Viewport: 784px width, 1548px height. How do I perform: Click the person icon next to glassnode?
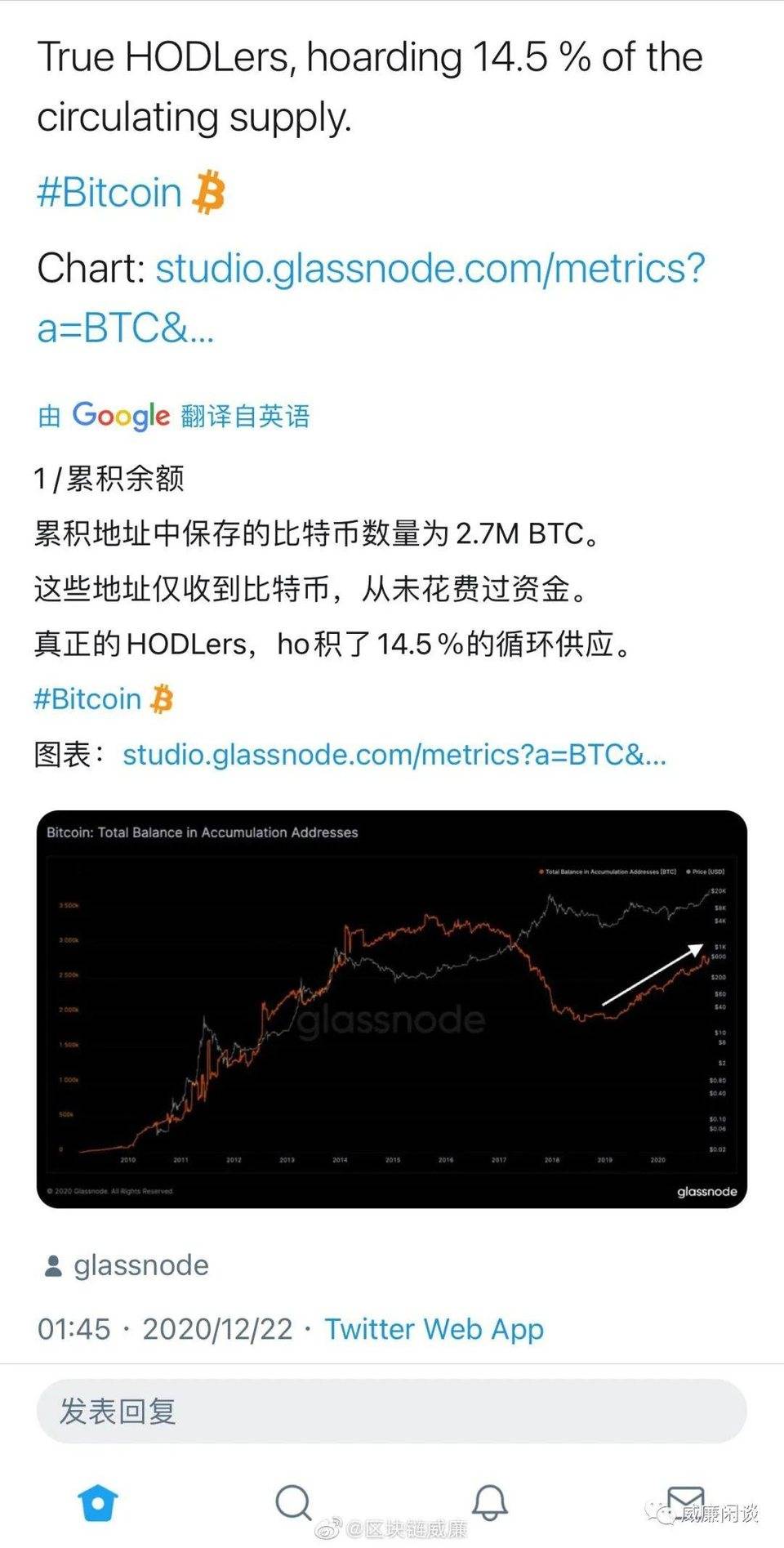pyautogui.click(x=52, y=1265)
